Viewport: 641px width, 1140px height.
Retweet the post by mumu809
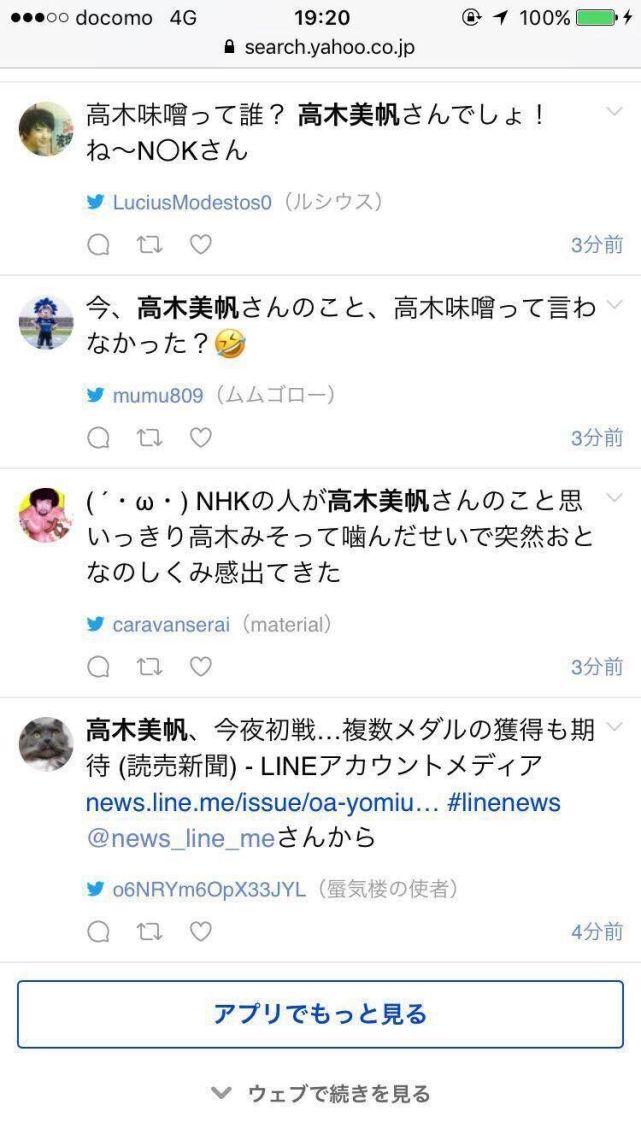coord(150,437)
